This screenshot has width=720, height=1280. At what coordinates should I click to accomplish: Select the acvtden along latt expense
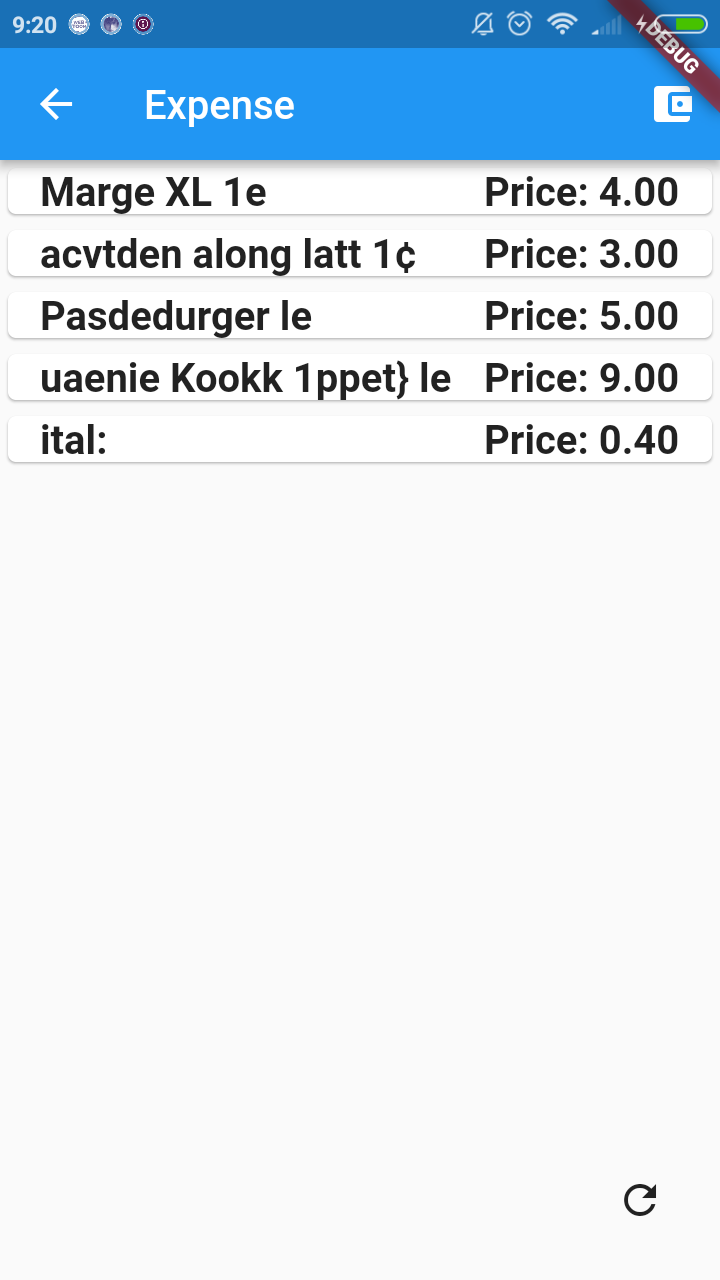[x=359, y=254]
